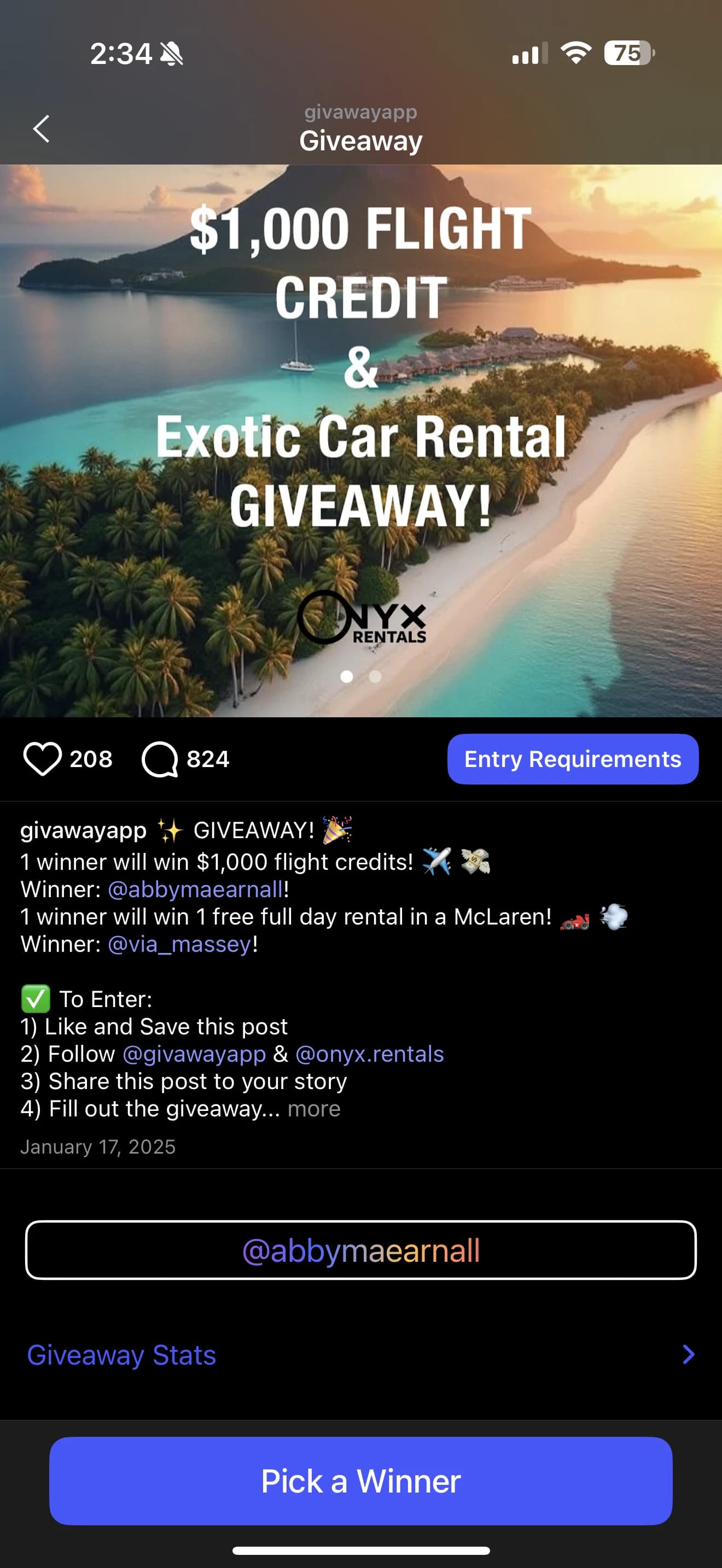The width and height of the screenshot is (722, 1568).
Task: Like the giveaway post via heart icon
Action: point(43,758)
